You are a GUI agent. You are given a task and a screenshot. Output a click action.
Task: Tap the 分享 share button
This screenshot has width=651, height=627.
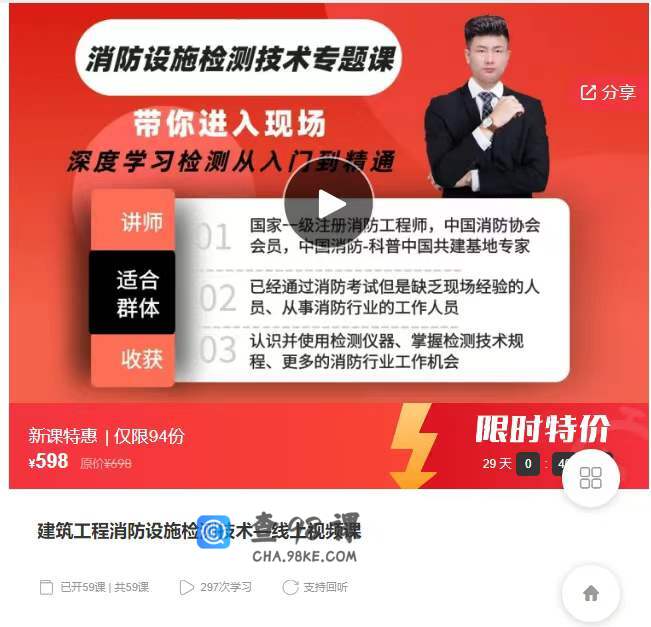click(x=609, y=92)
